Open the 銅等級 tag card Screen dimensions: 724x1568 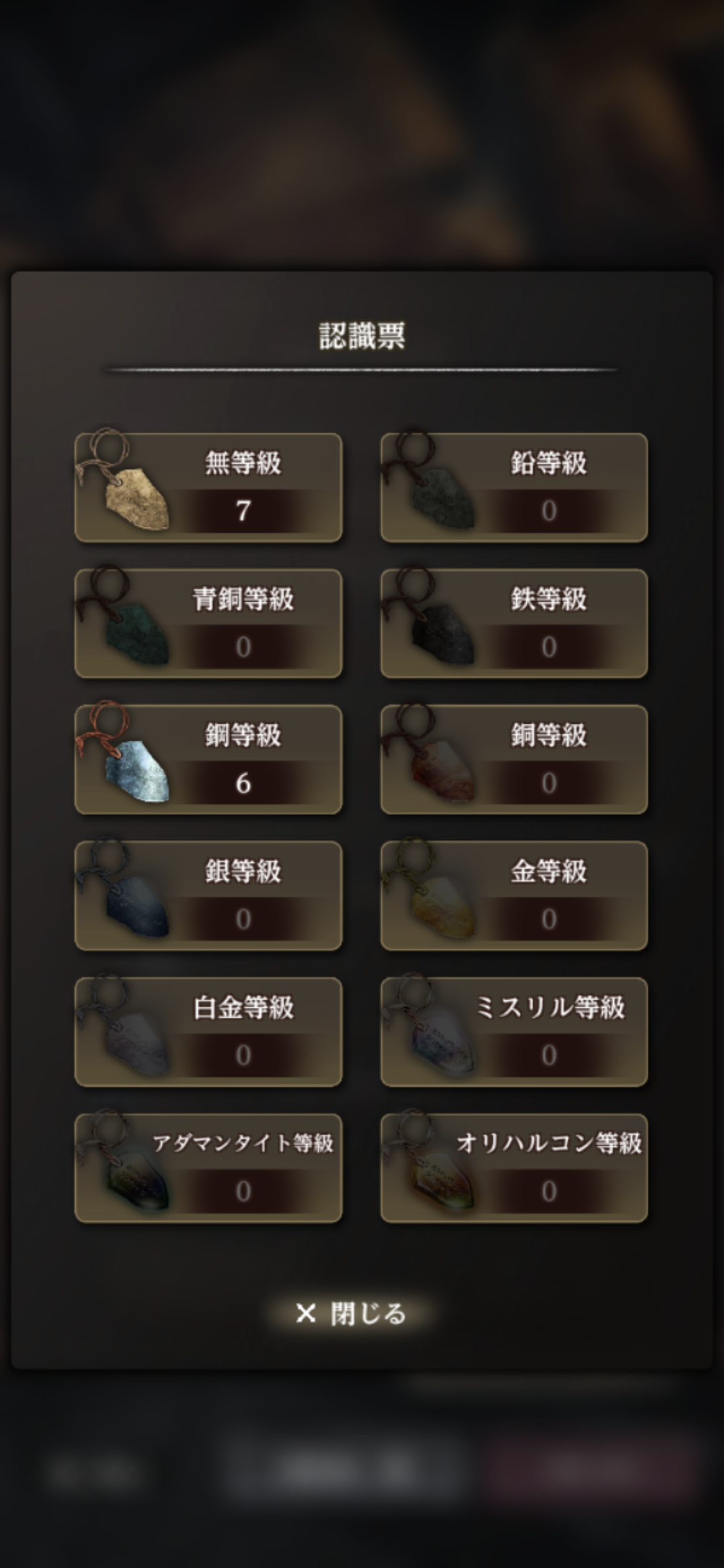pos(514,760)
